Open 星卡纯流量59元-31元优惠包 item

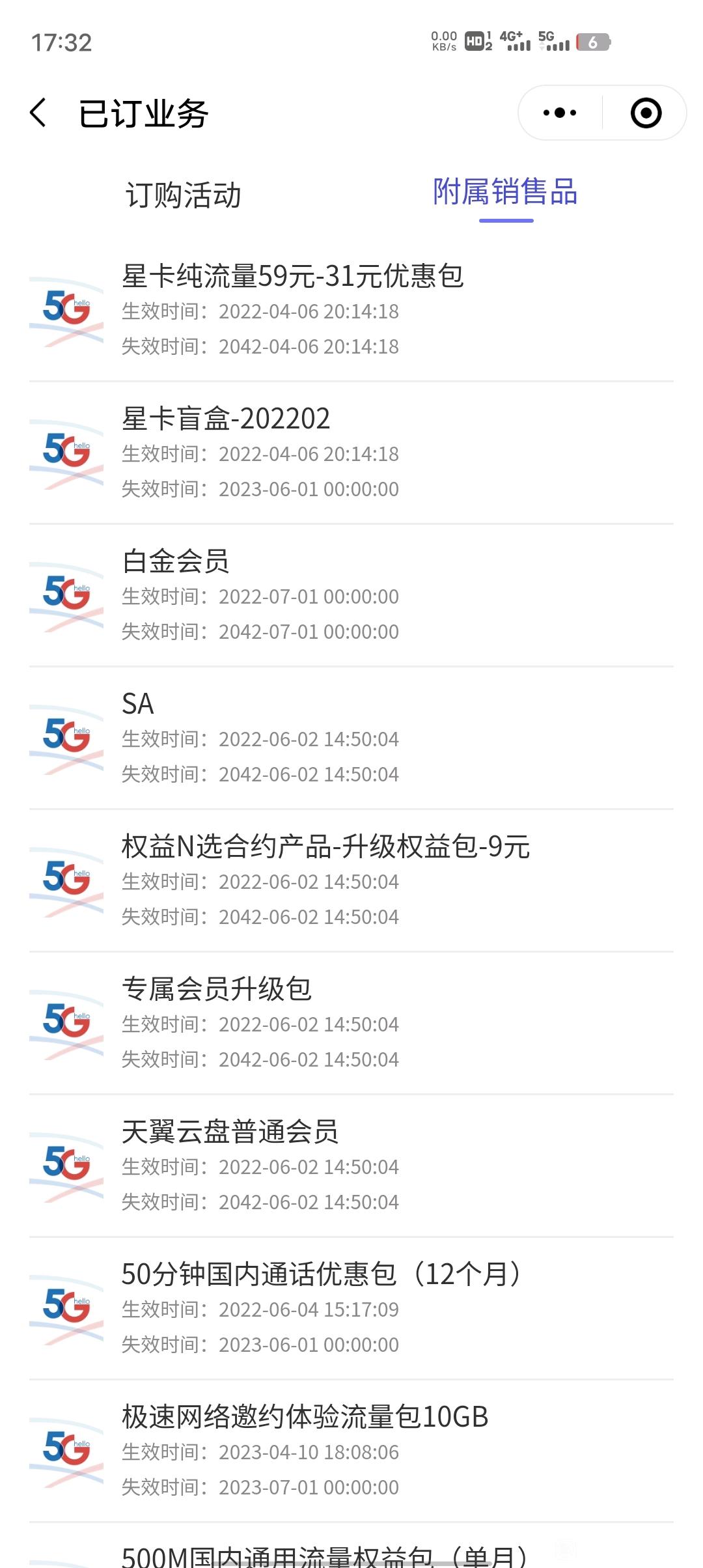351,311
